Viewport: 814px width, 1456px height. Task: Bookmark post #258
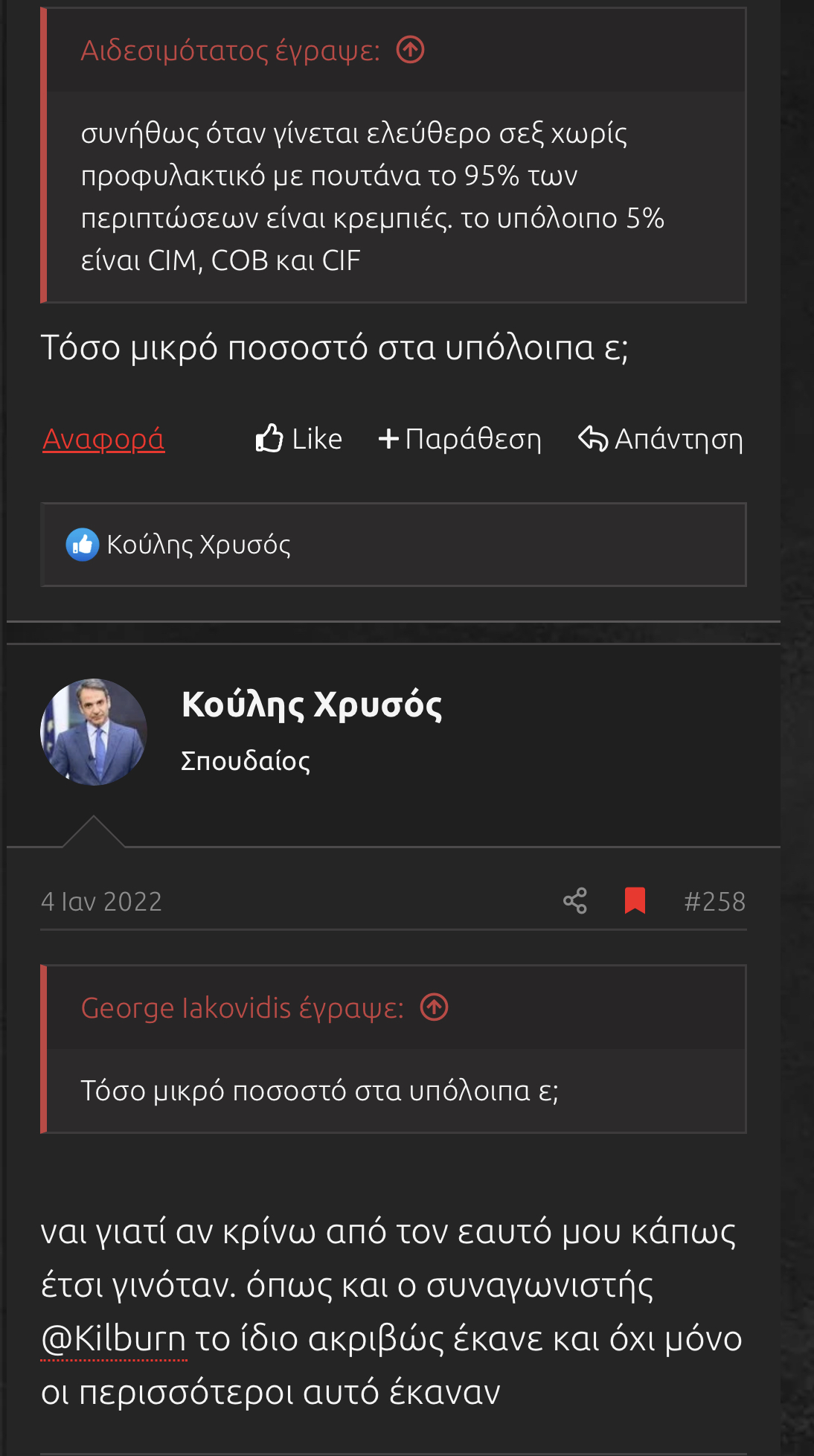(x=635, y=901)
